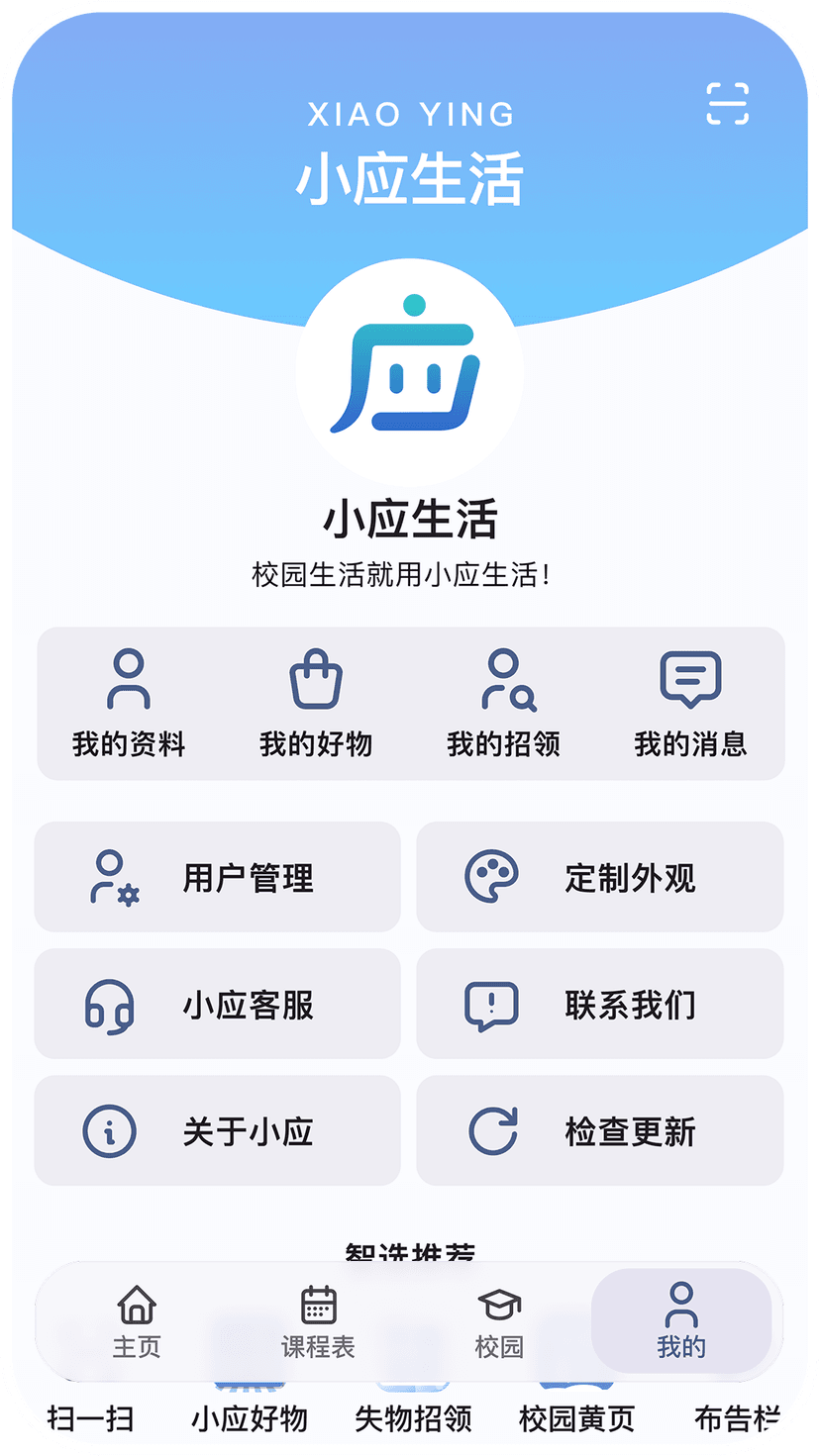This screenshot has width=820, height=1456.
Task: Open the 小应生活 app logo avatar
Action: coord(410,367)
